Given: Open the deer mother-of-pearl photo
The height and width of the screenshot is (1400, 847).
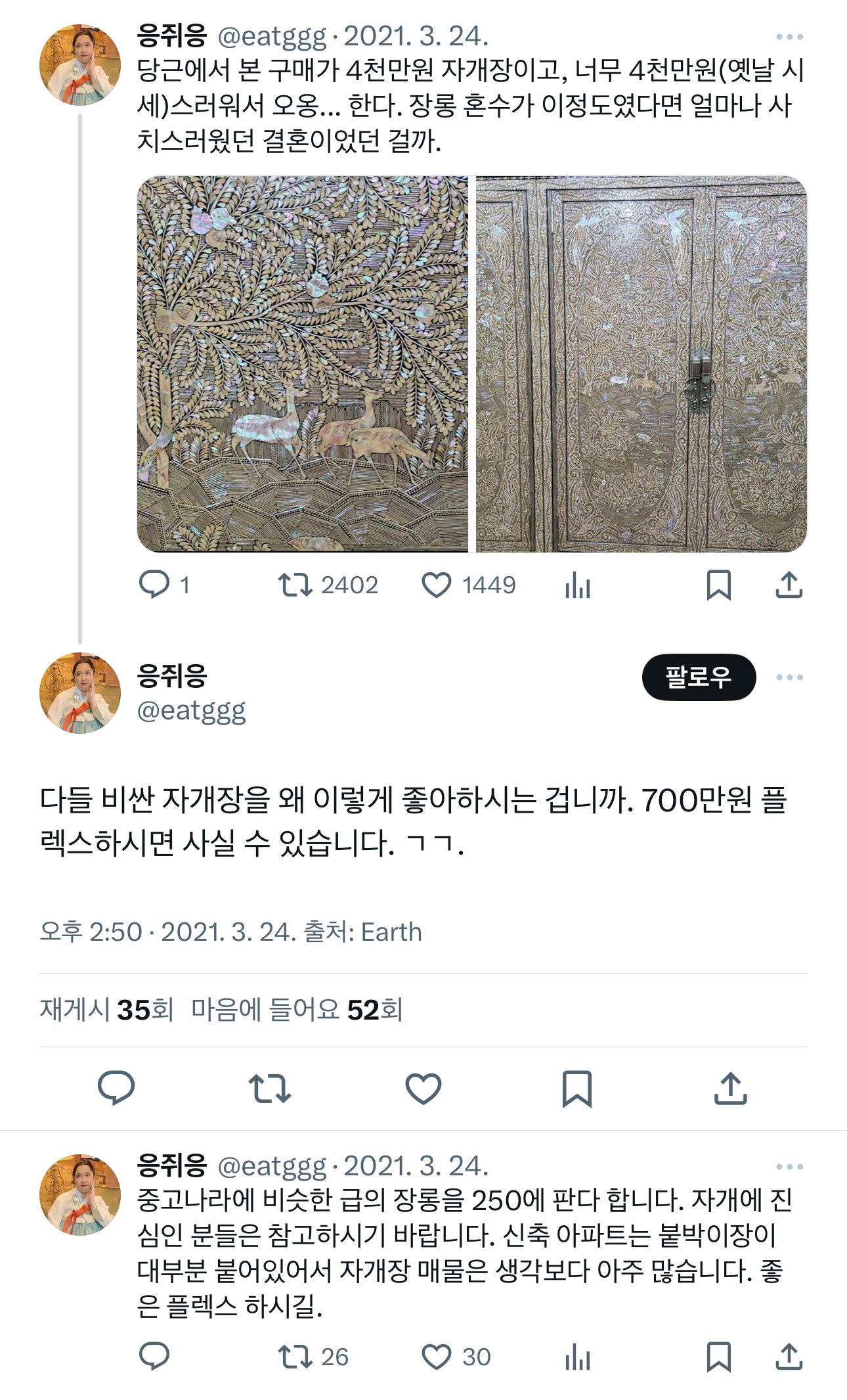Looking at the screenshot, I should pyautogui.click(x=302, y=364).
